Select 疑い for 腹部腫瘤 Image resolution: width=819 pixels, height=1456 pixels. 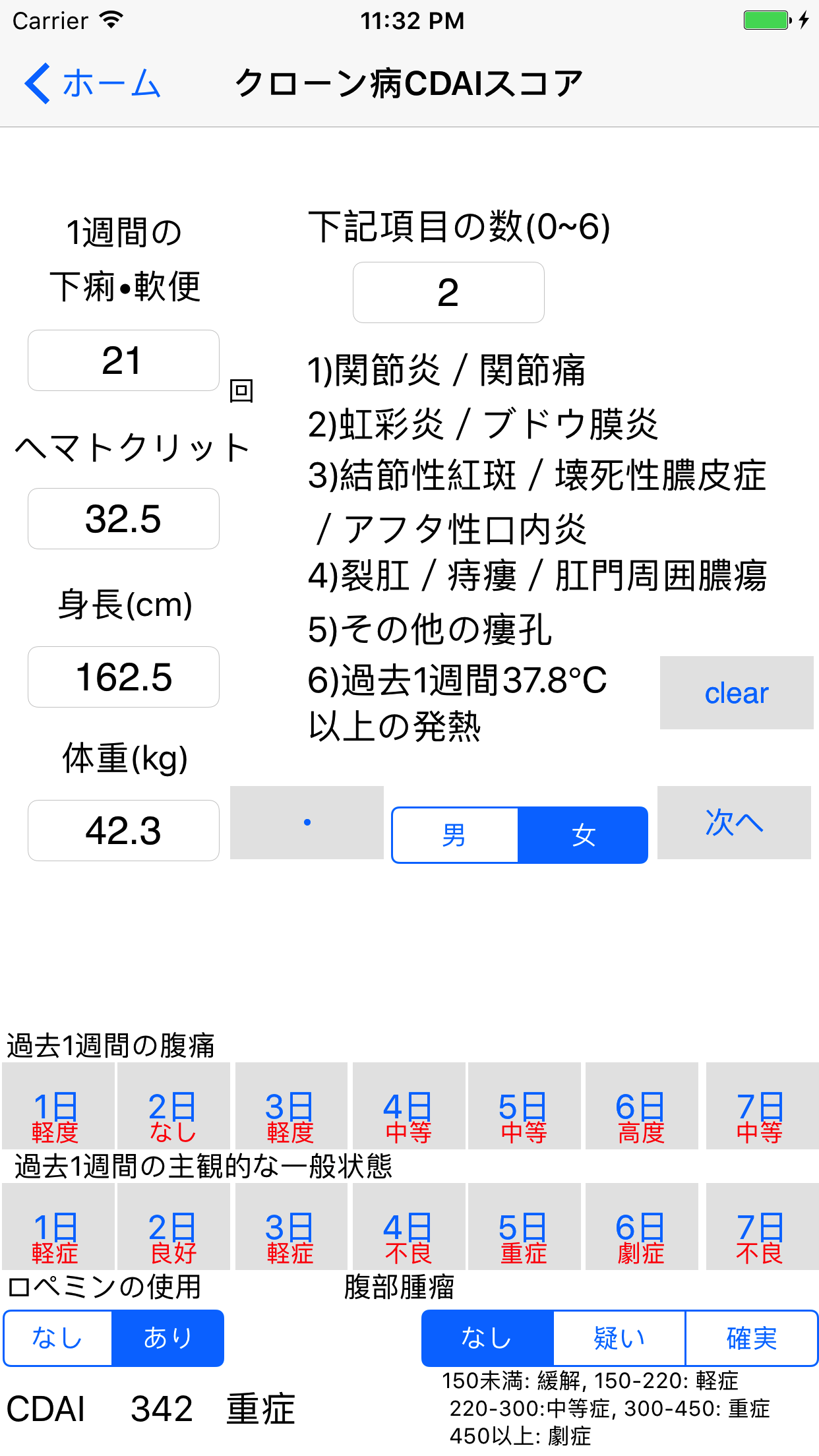618,1337
